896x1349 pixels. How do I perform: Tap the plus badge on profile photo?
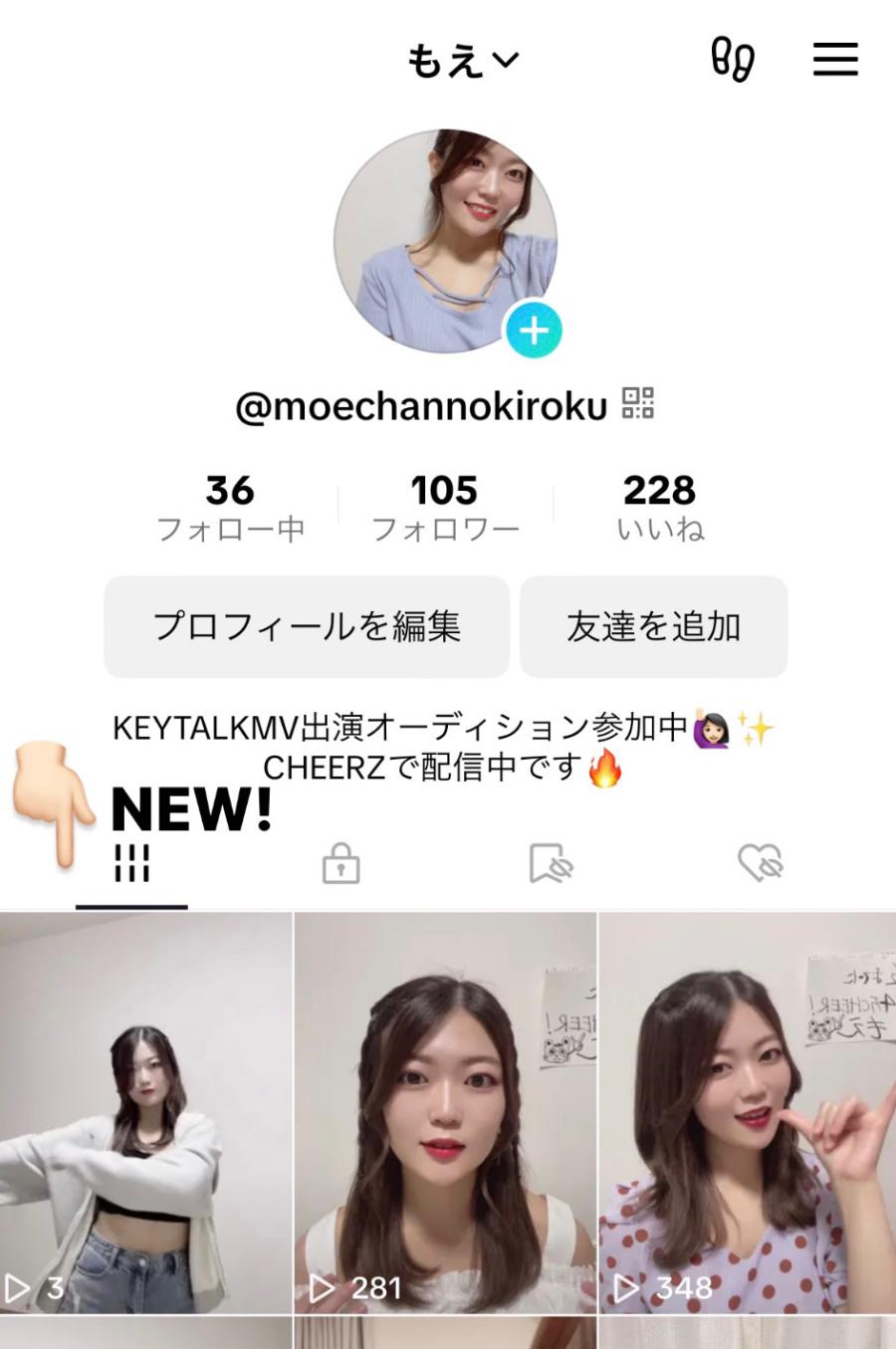click(x=534, y=330)
